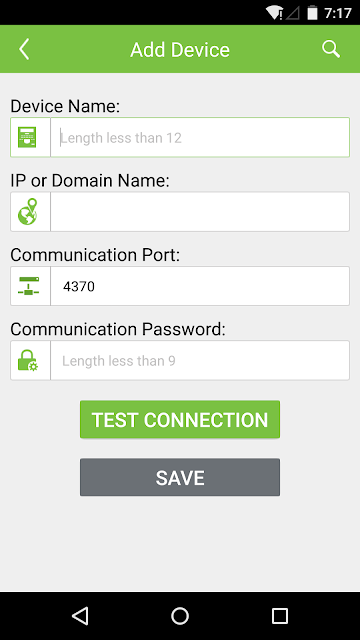Save the new device
Screen dimensions: 360x640
[x=180, y=478]
